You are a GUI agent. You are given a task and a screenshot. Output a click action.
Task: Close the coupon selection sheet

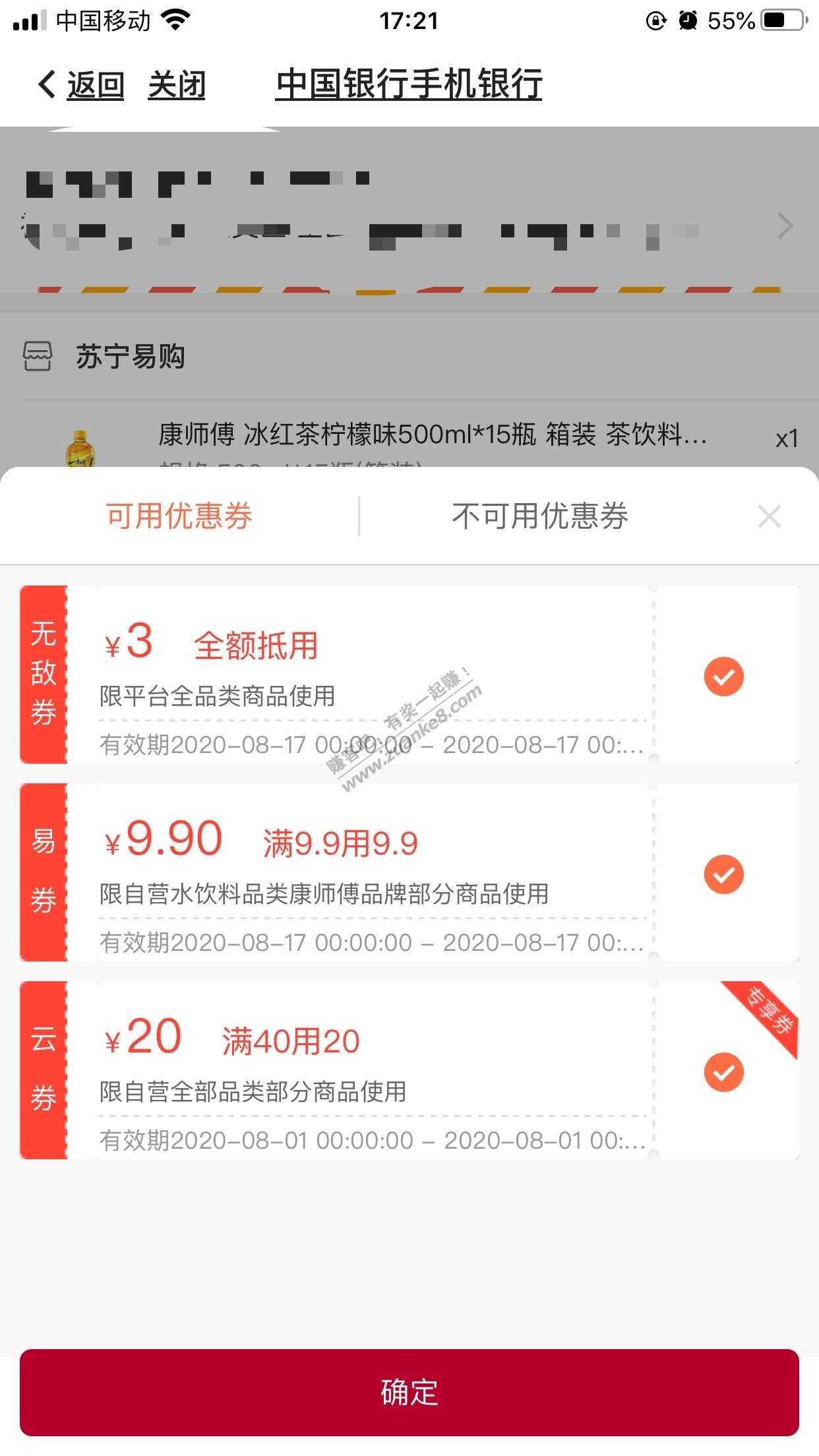(769, 516)
